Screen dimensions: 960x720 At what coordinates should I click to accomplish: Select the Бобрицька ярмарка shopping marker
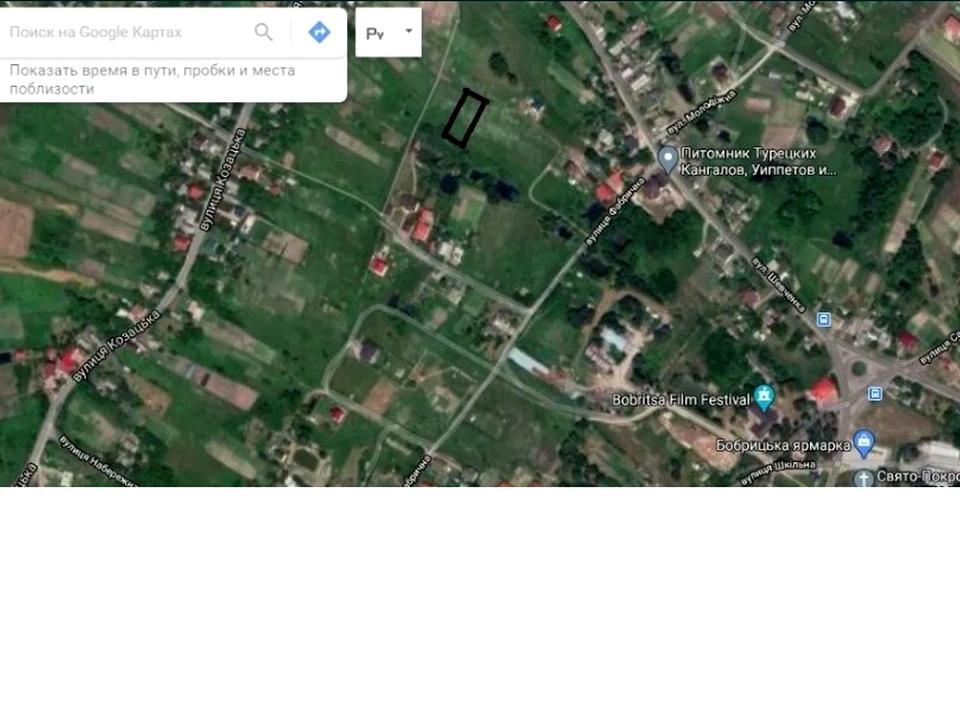coord(866,442)
